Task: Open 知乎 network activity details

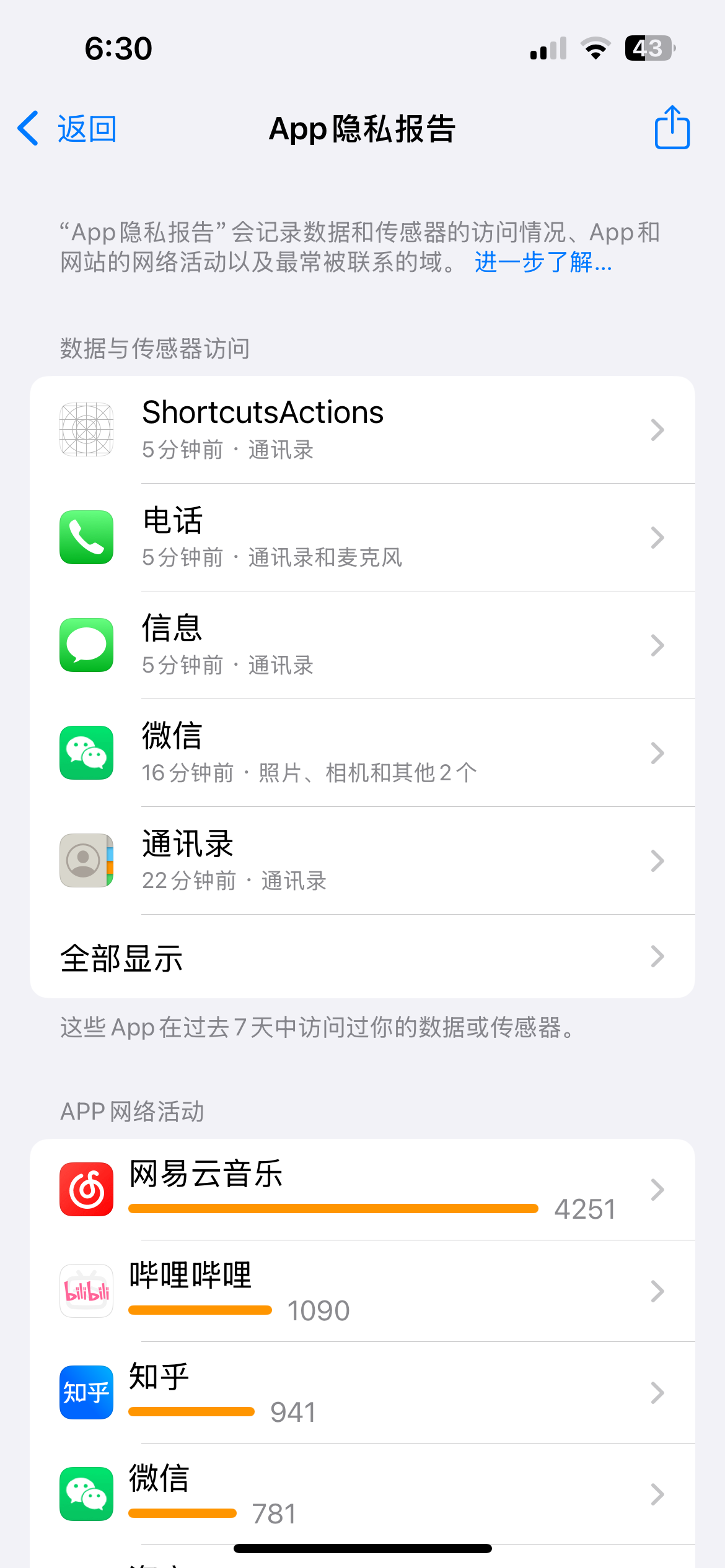Action: click(362, 1393)
